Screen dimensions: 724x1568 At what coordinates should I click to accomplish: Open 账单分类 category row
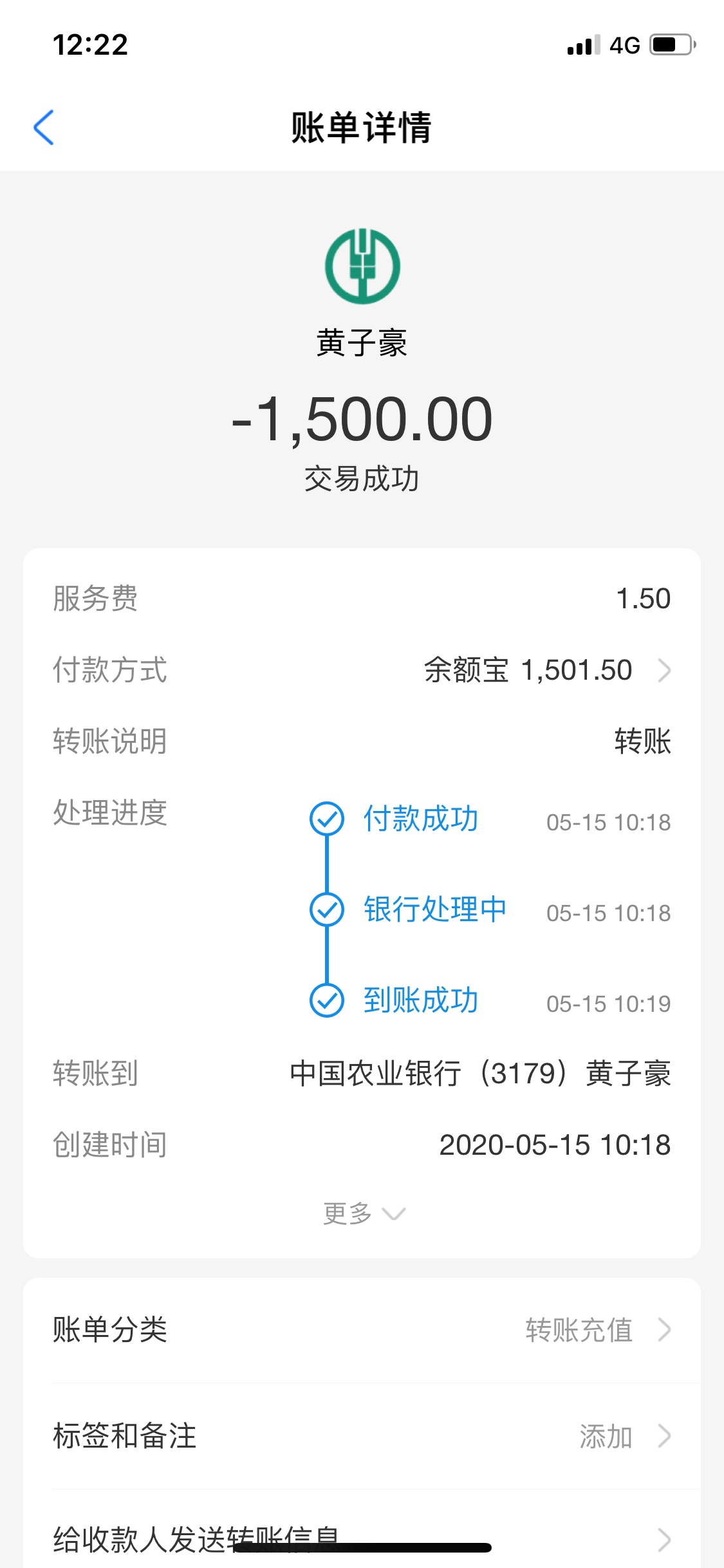click(x=362, y=1329)
